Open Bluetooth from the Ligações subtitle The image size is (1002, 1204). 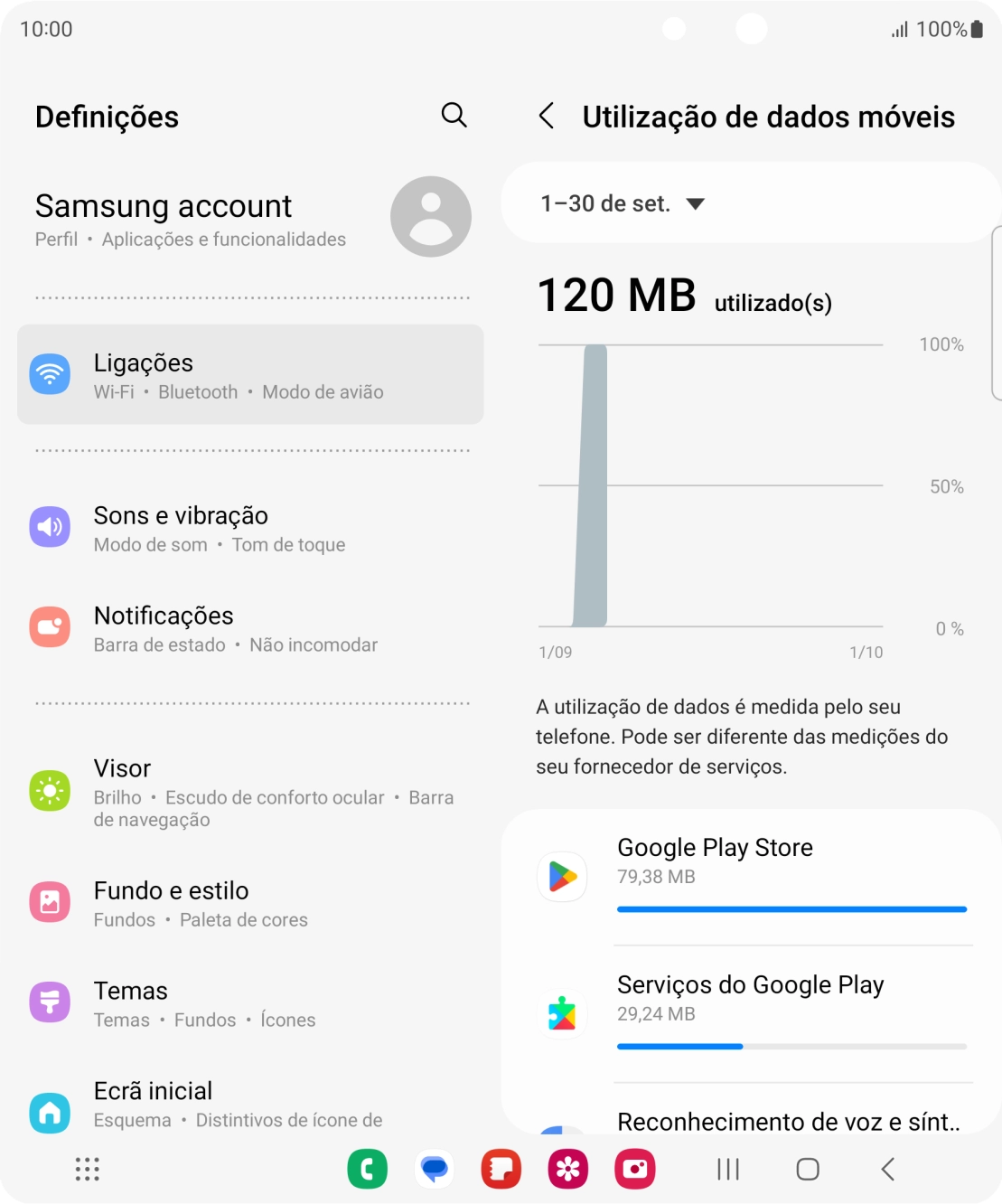[x=197, y=391]
